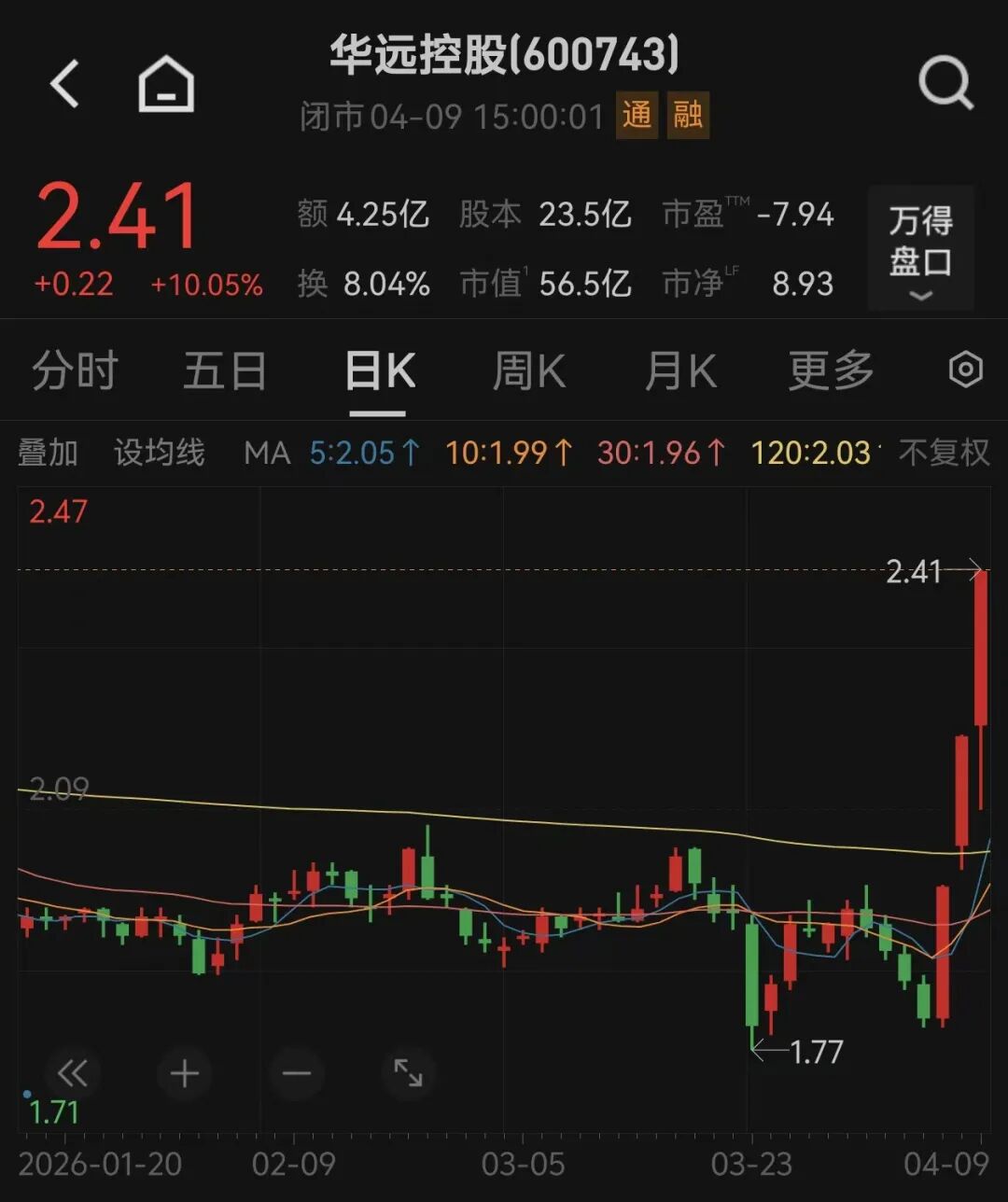The height and width of the screenshot is (1202, 1008).
Task: Tap the 融 financing badge
Action: (x=687, y=115)
